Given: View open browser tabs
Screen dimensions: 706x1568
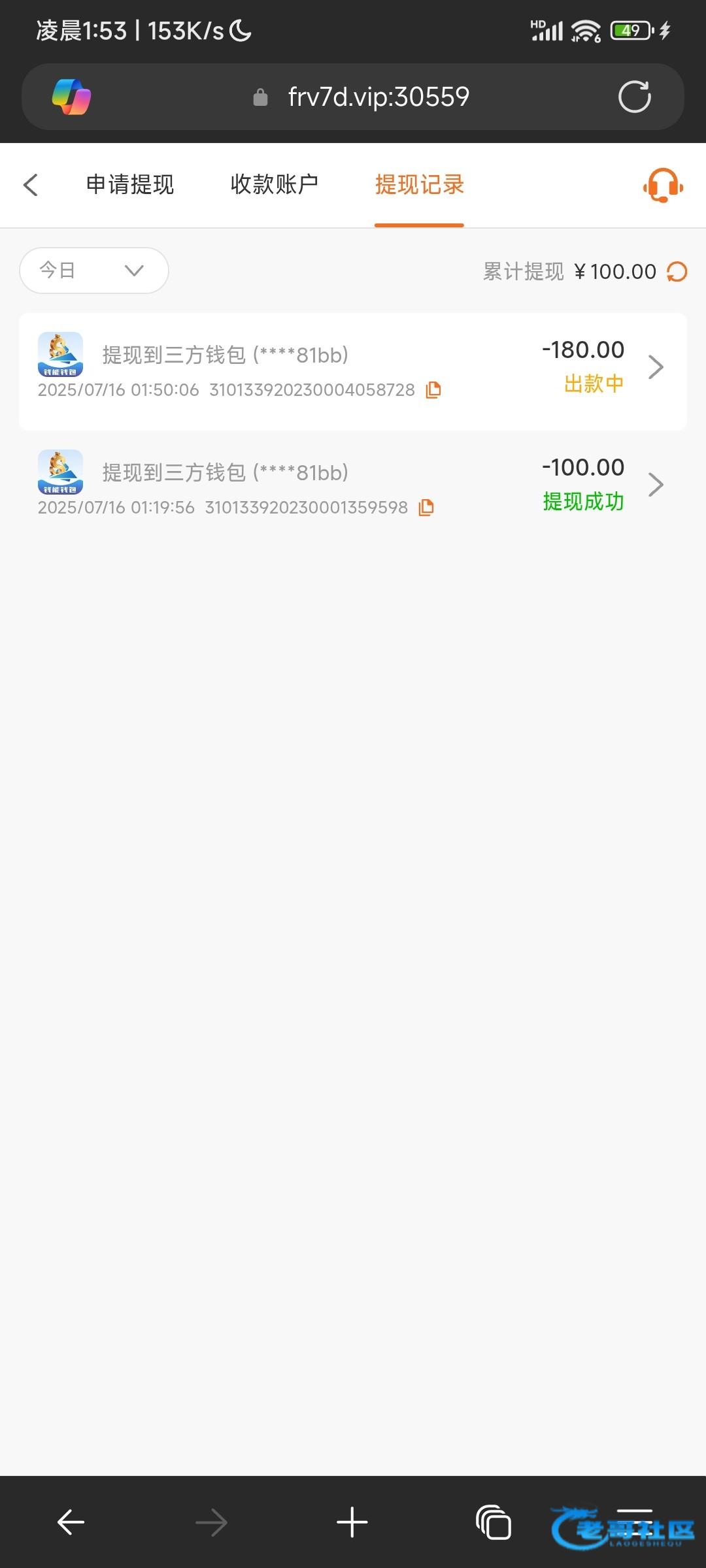Looking at the screenshot, I should [x=494, y=1522].
